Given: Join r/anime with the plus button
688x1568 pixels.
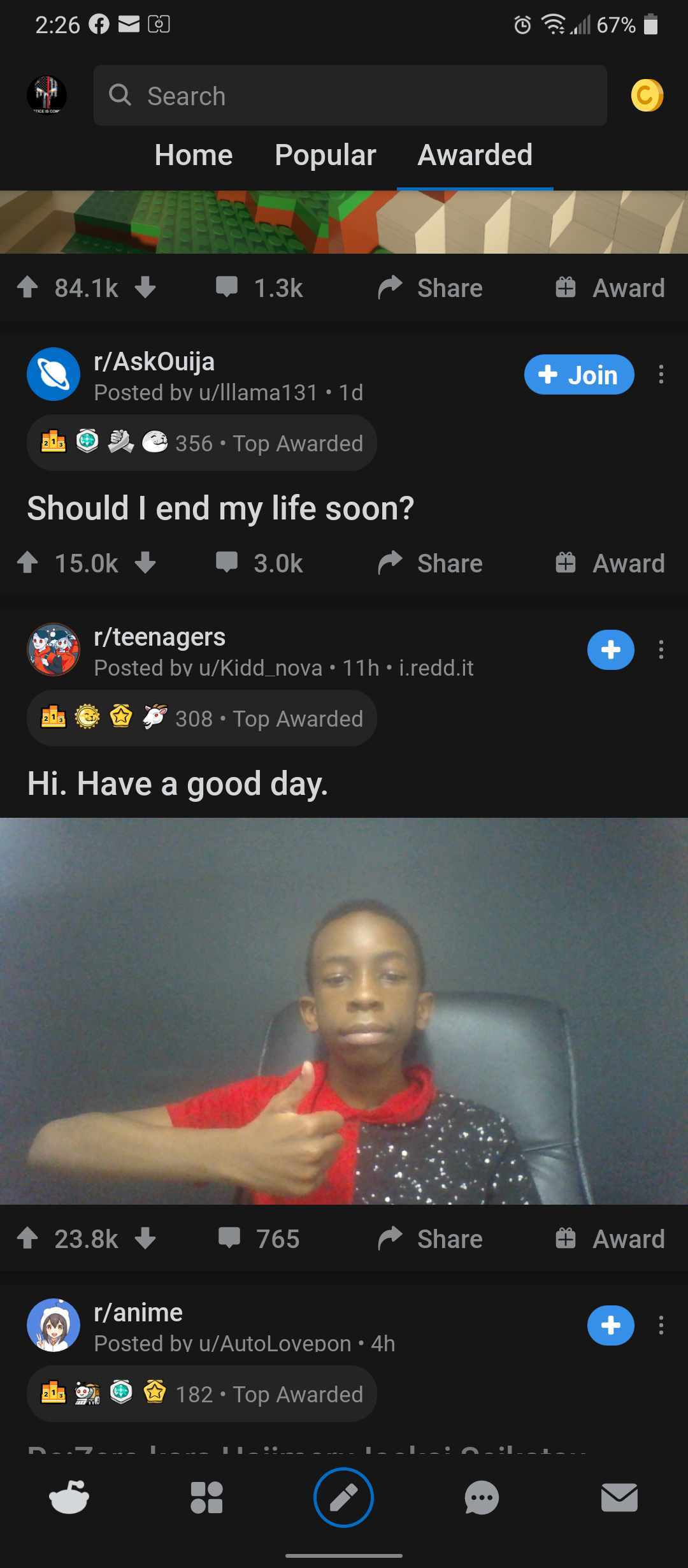Looking at the screenshot, I should tap(610, 1326).
